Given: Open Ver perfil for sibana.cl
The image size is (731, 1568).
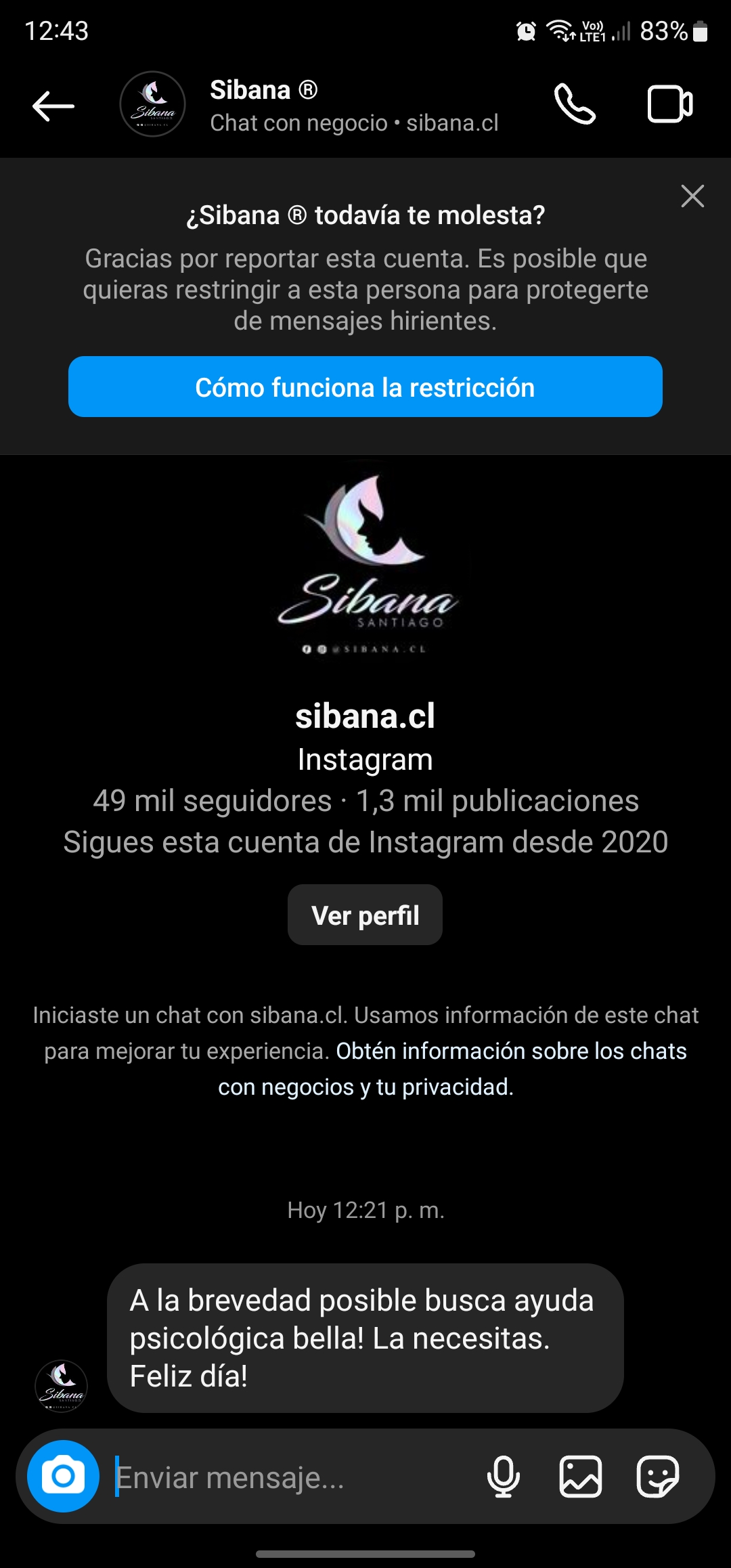Looking at the screenshot, I should (x=365, y=915).
